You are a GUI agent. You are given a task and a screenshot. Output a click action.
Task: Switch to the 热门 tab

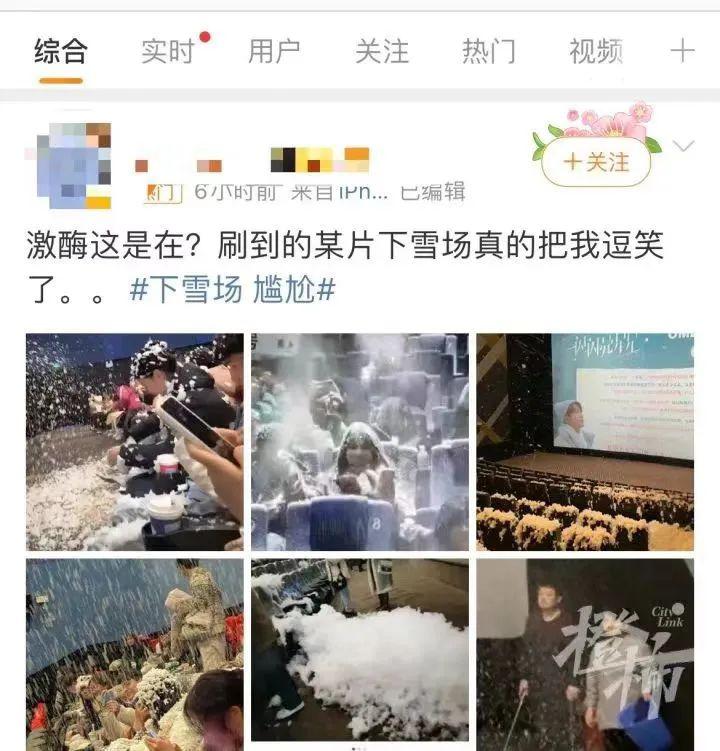[x=489, y=51]
